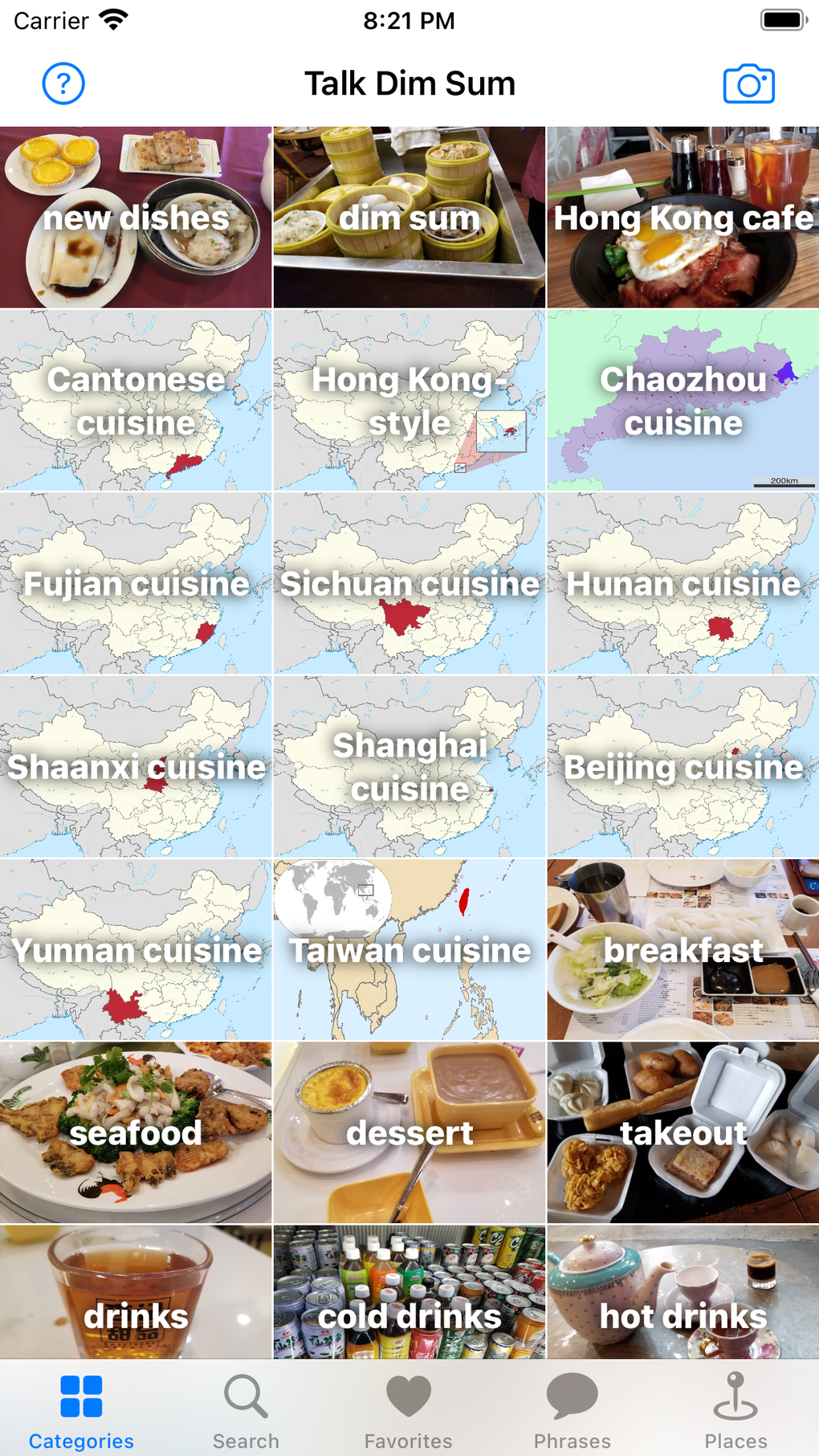Go to the Places tab
The height and width of the screenshot is (1456, 819).
(x=735, y=1411)
